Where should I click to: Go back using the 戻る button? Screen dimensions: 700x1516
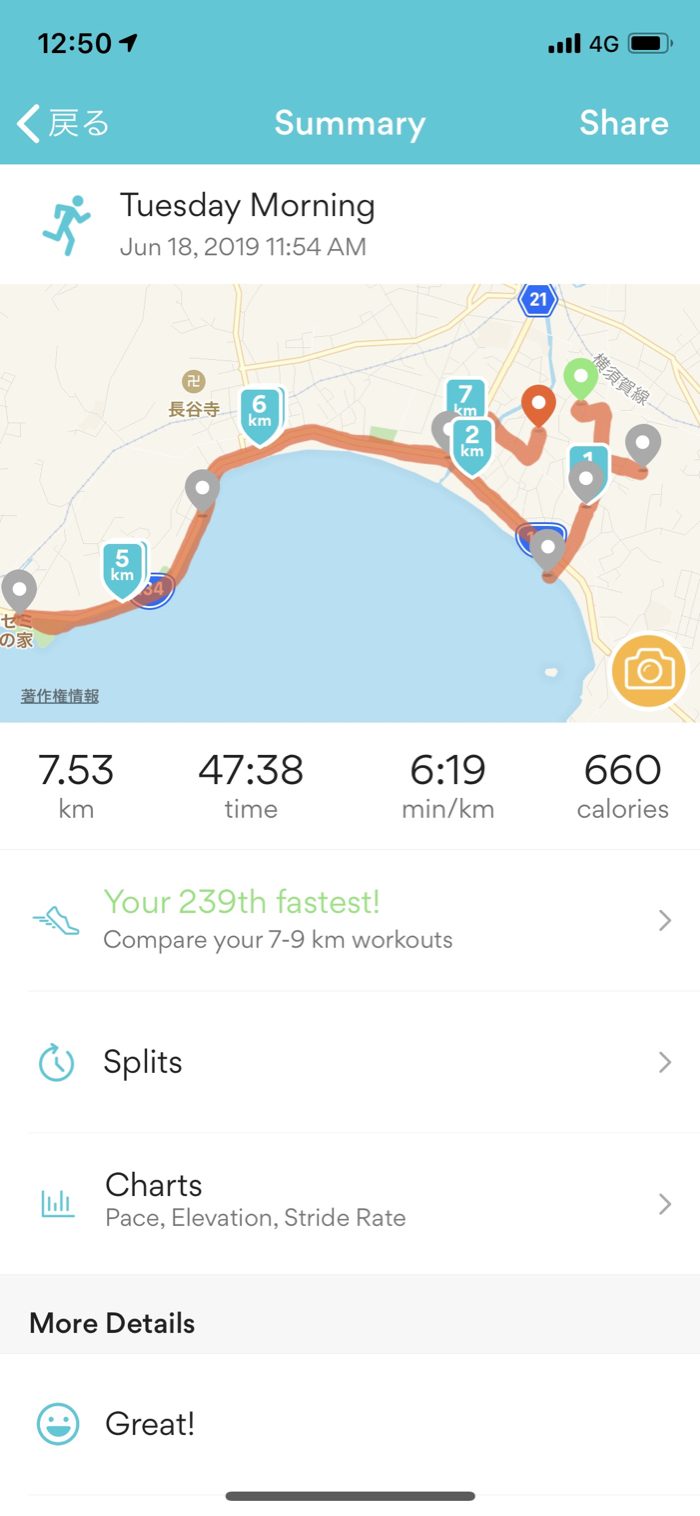(62, 123)
